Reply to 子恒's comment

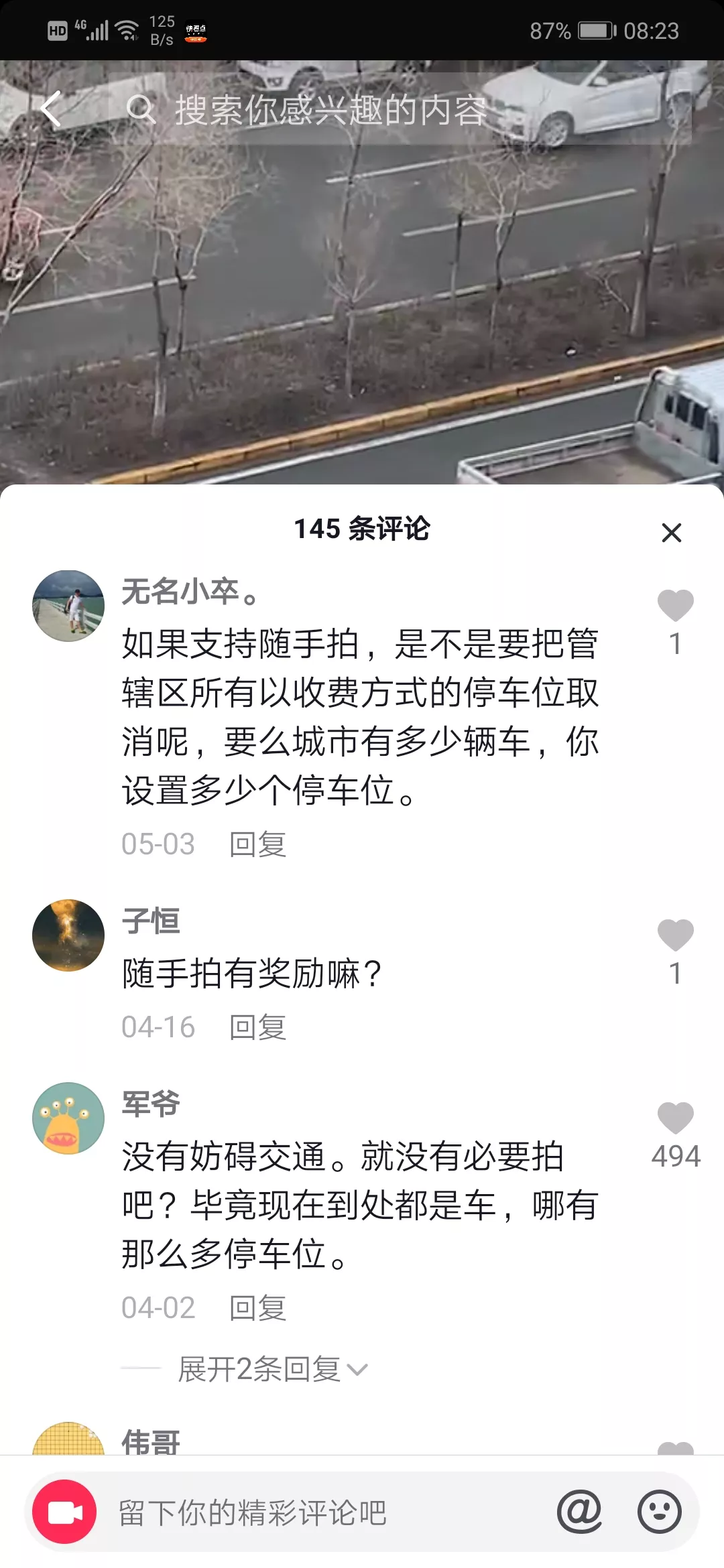(257, 1027)
